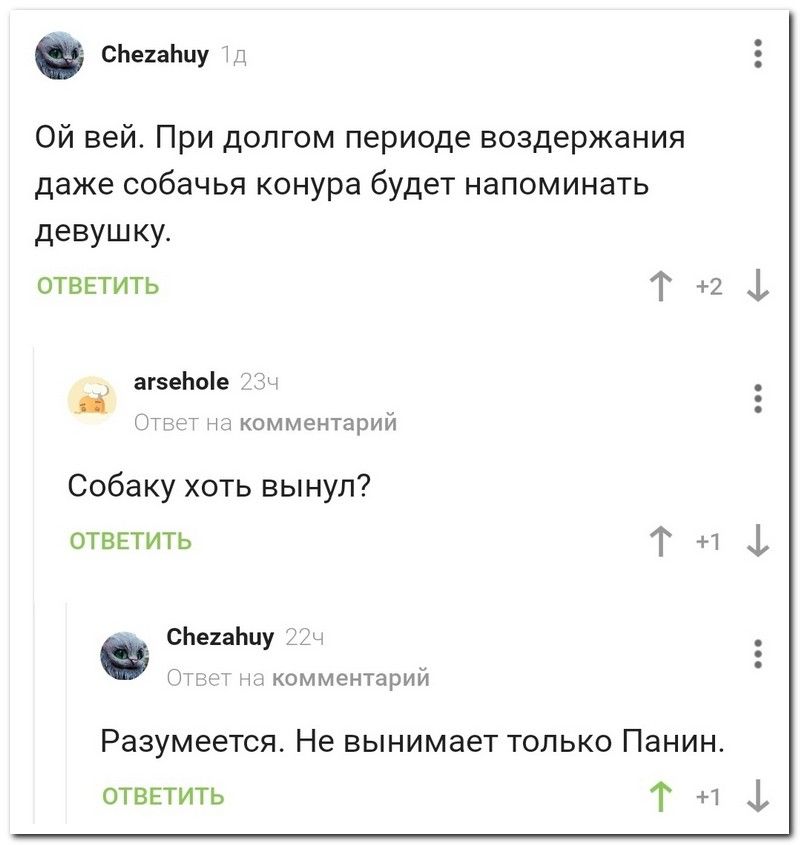This screenshot has height=845, width=800.
Task: Toggle the green upvote on Панин comment
Action: (x=660, y=797)
